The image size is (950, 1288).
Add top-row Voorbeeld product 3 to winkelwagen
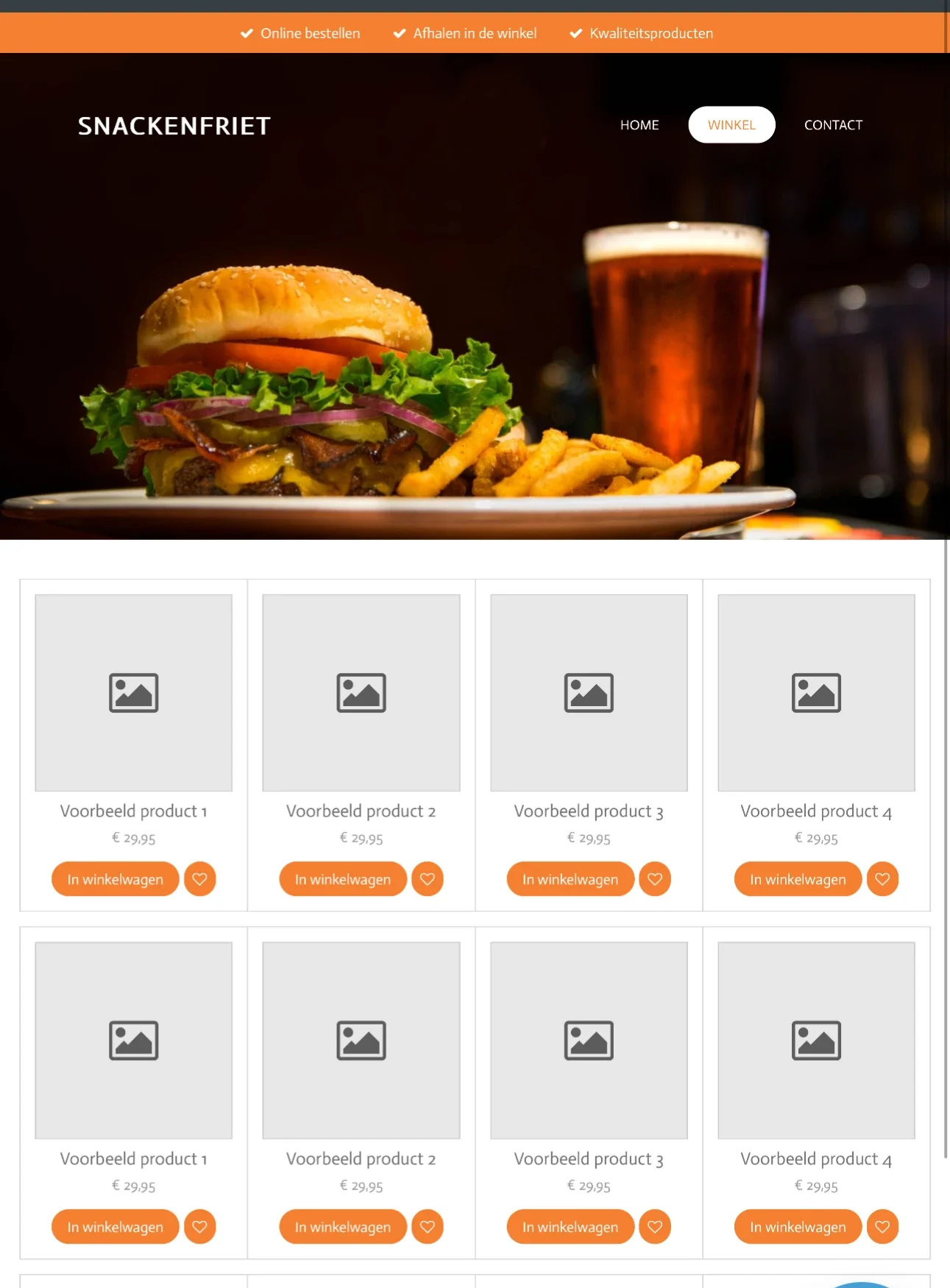[570, 879]
